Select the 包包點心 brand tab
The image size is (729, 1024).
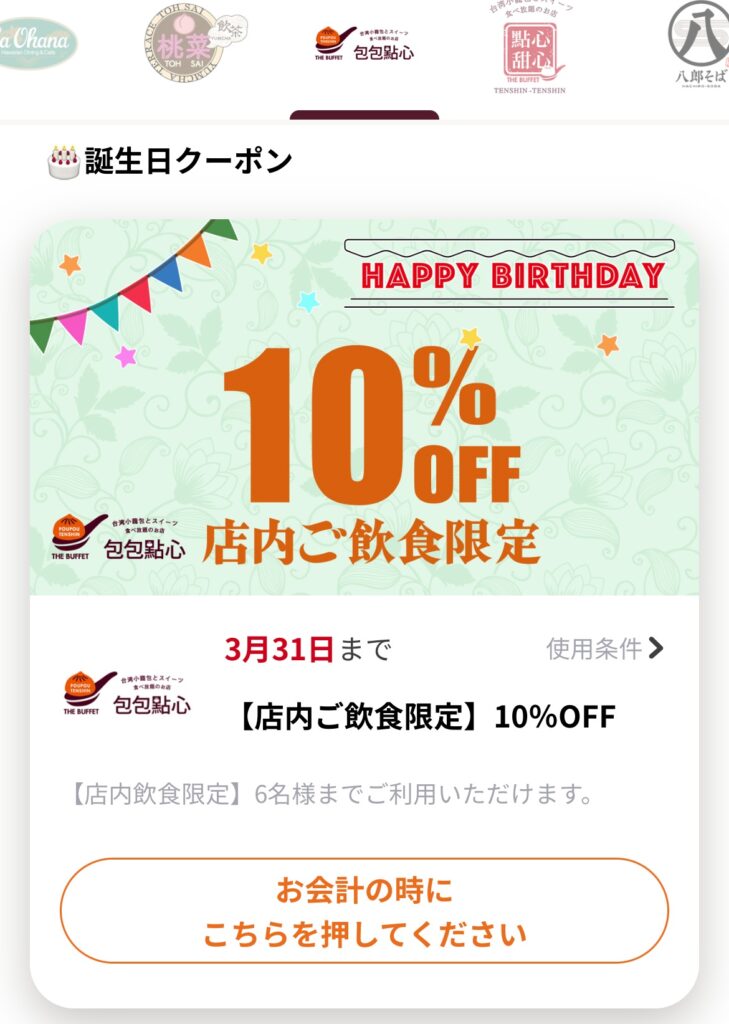coord(364,43)
